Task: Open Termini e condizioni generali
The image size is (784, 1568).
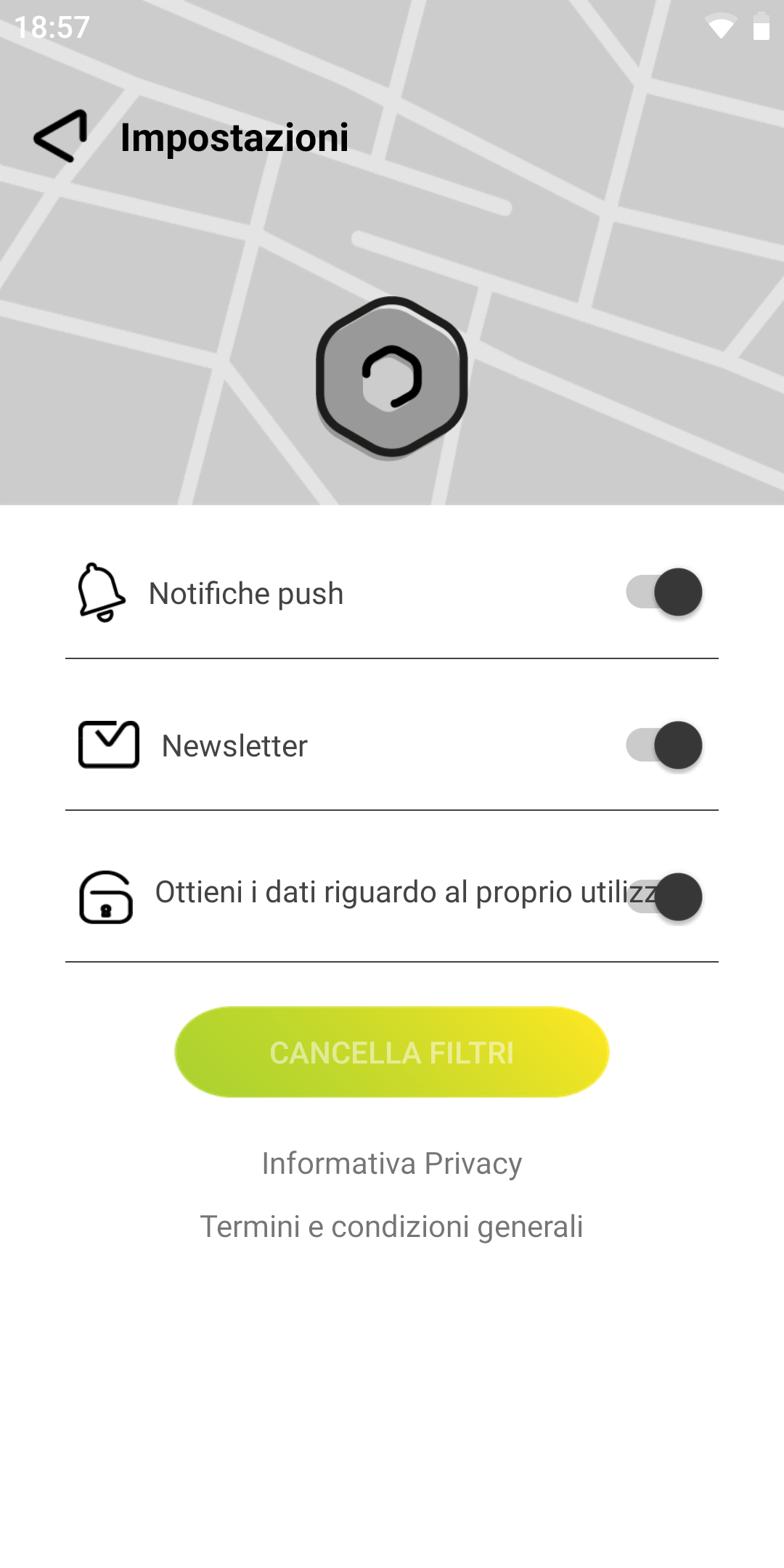Action: [392, 1227]
